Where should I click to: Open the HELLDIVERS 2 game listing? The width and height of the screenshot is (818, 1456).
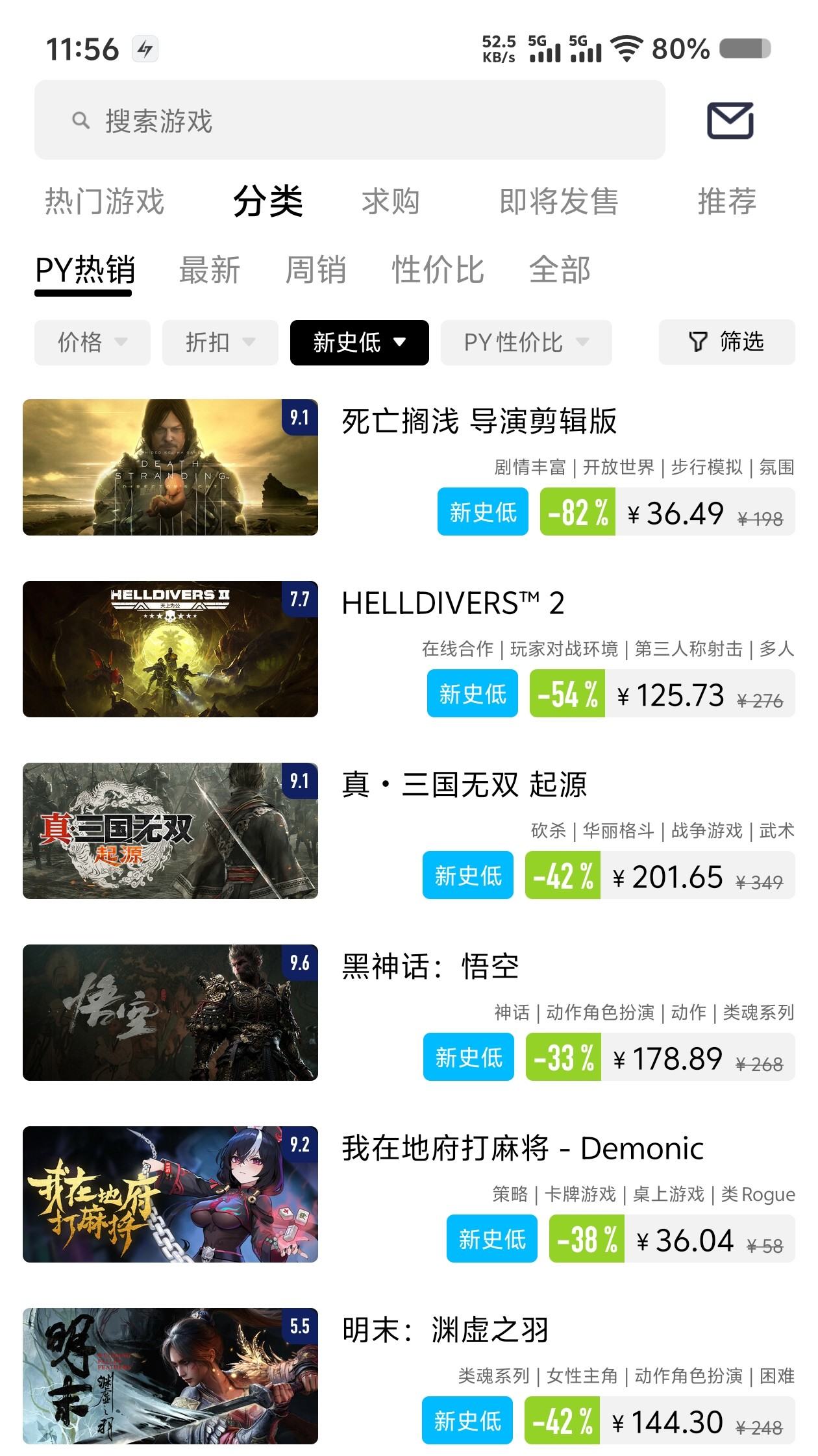point(452,603)
